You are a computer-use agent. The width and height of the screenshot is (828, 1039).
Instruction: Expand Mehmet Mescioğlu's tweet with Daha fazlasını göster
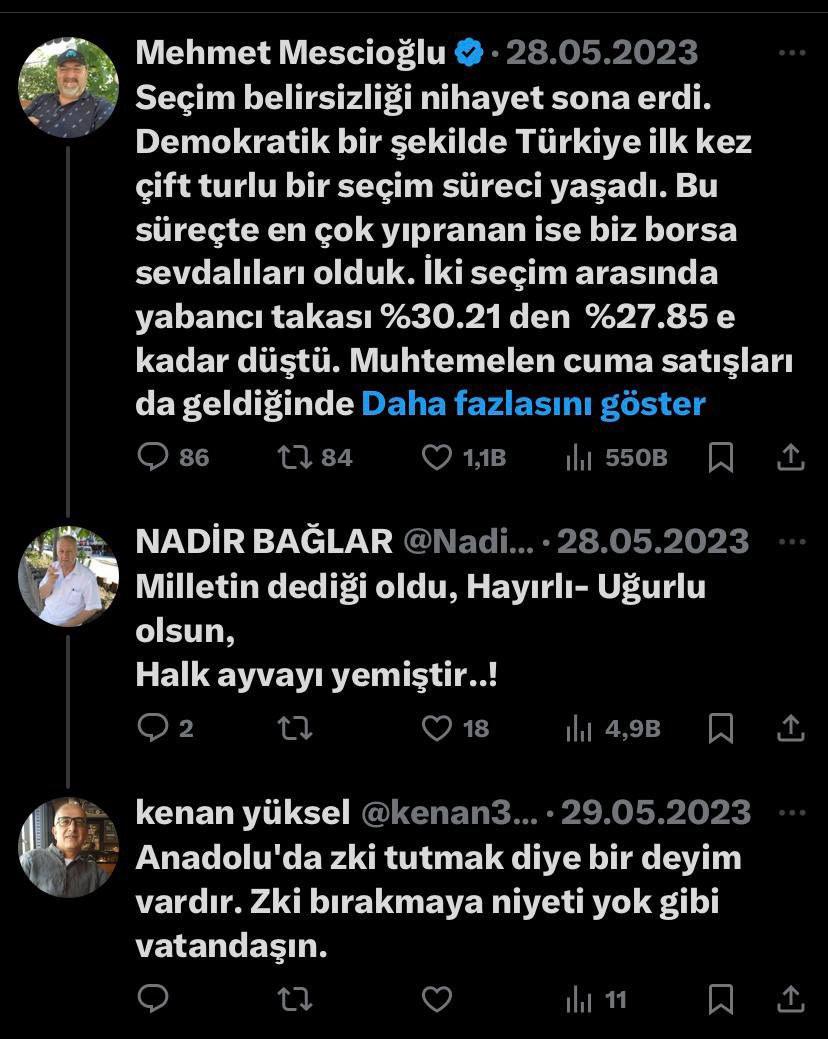pyautogui.click(x=533, y=404)
